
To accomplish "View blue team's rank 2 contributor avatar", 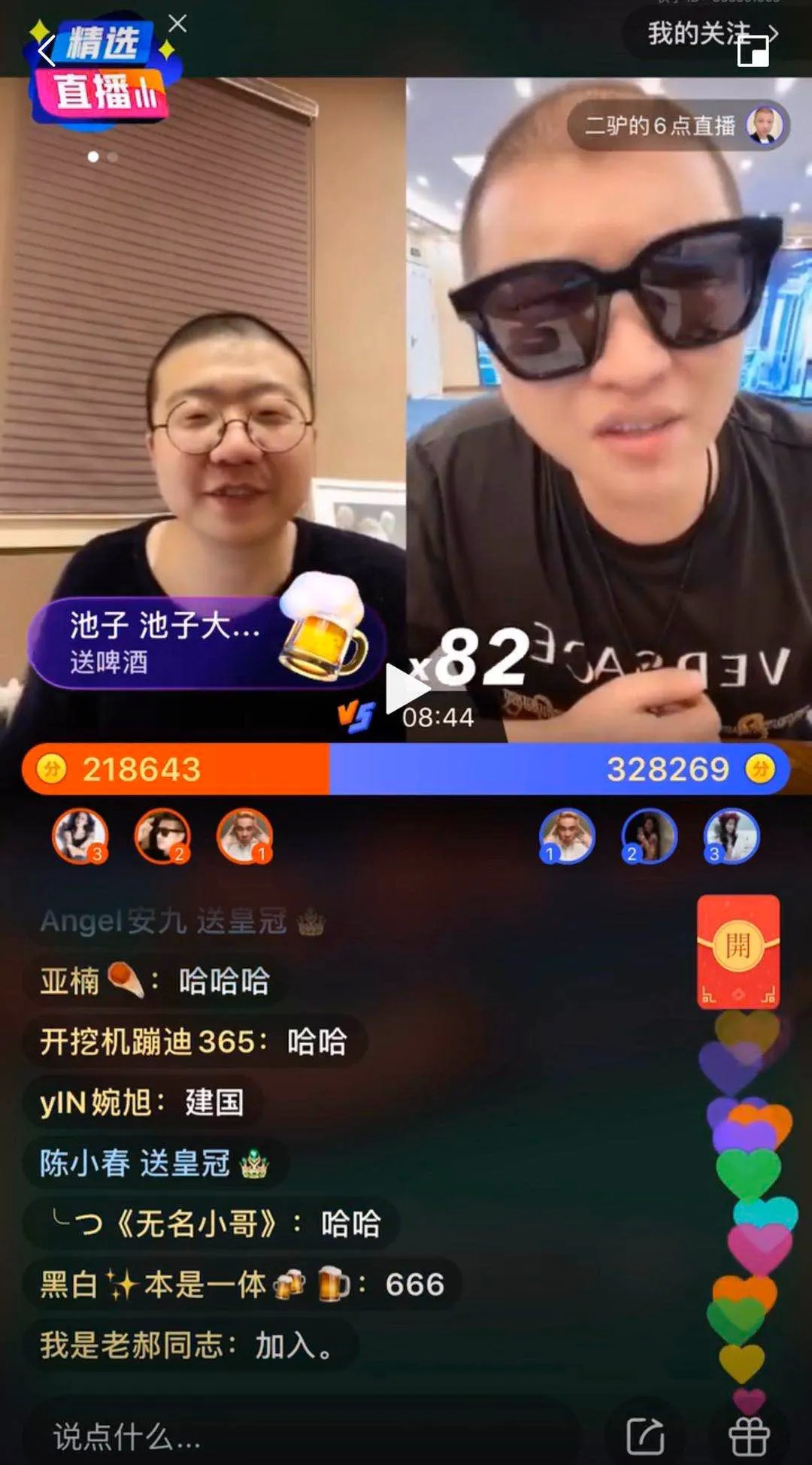I will 649,836.
